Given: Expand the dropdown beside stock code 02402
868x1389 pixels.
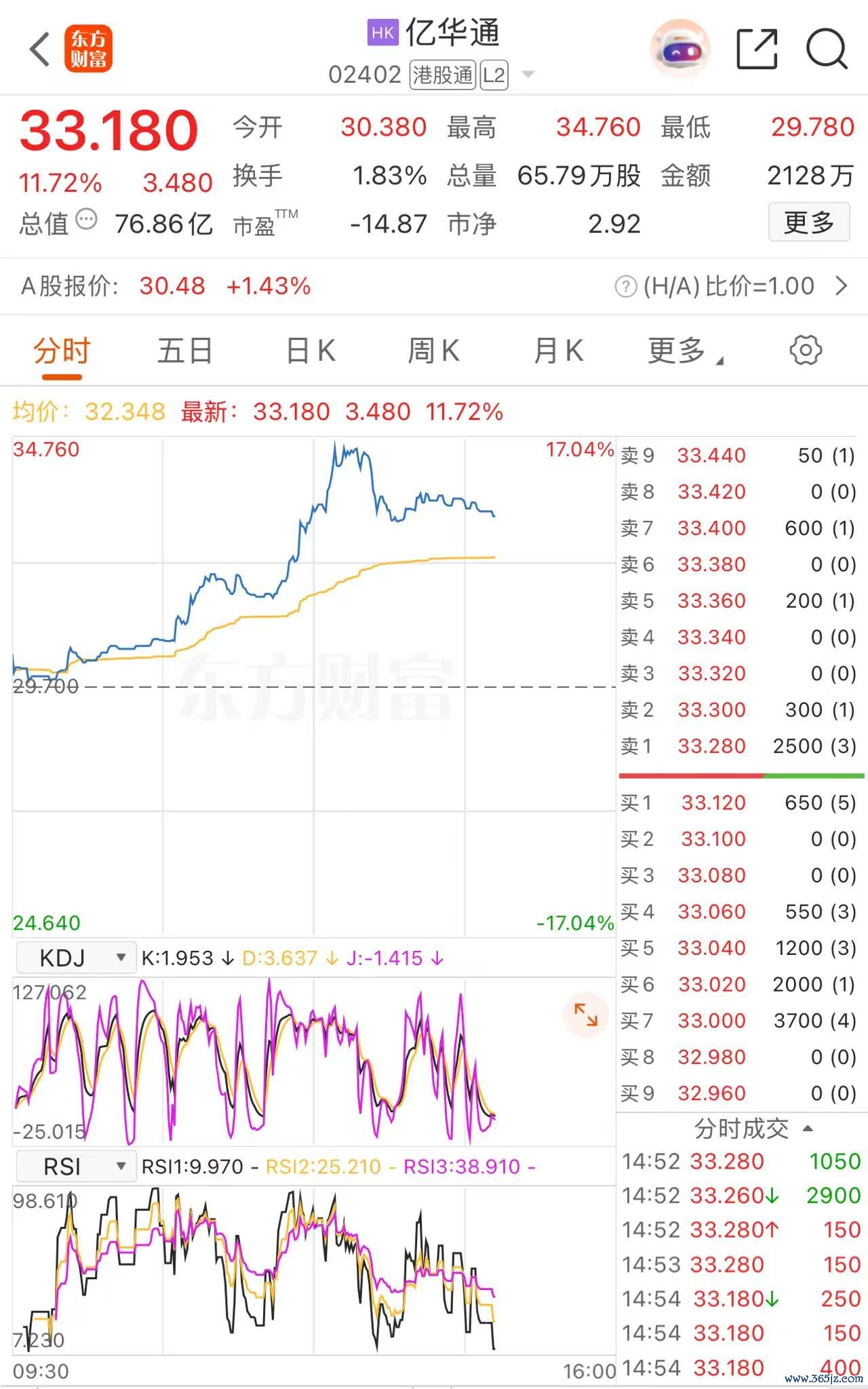Looking at the screenshot, I should (528, 74).
